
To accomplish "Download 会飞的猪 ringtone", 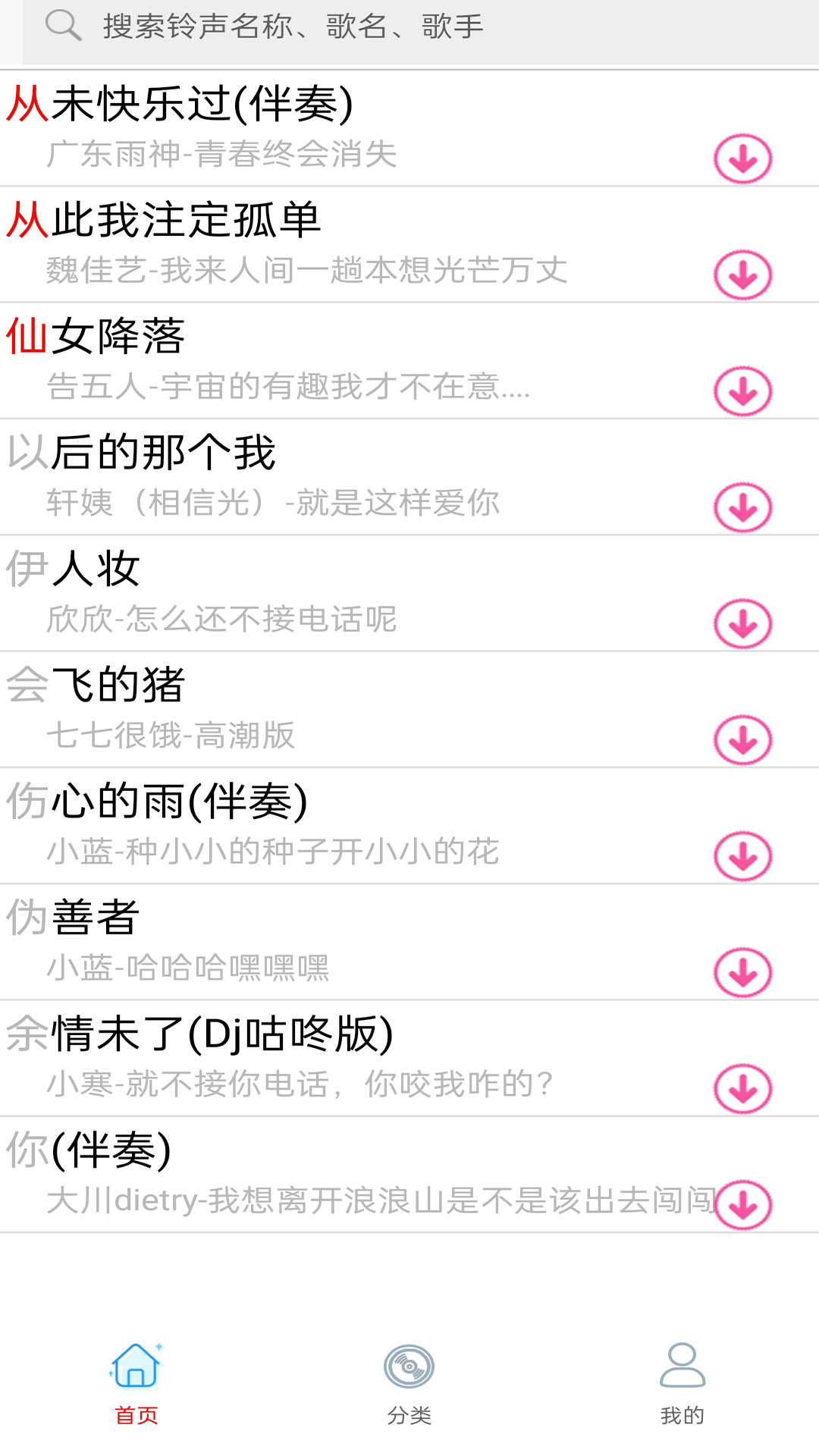I will [x=743, y=740].
